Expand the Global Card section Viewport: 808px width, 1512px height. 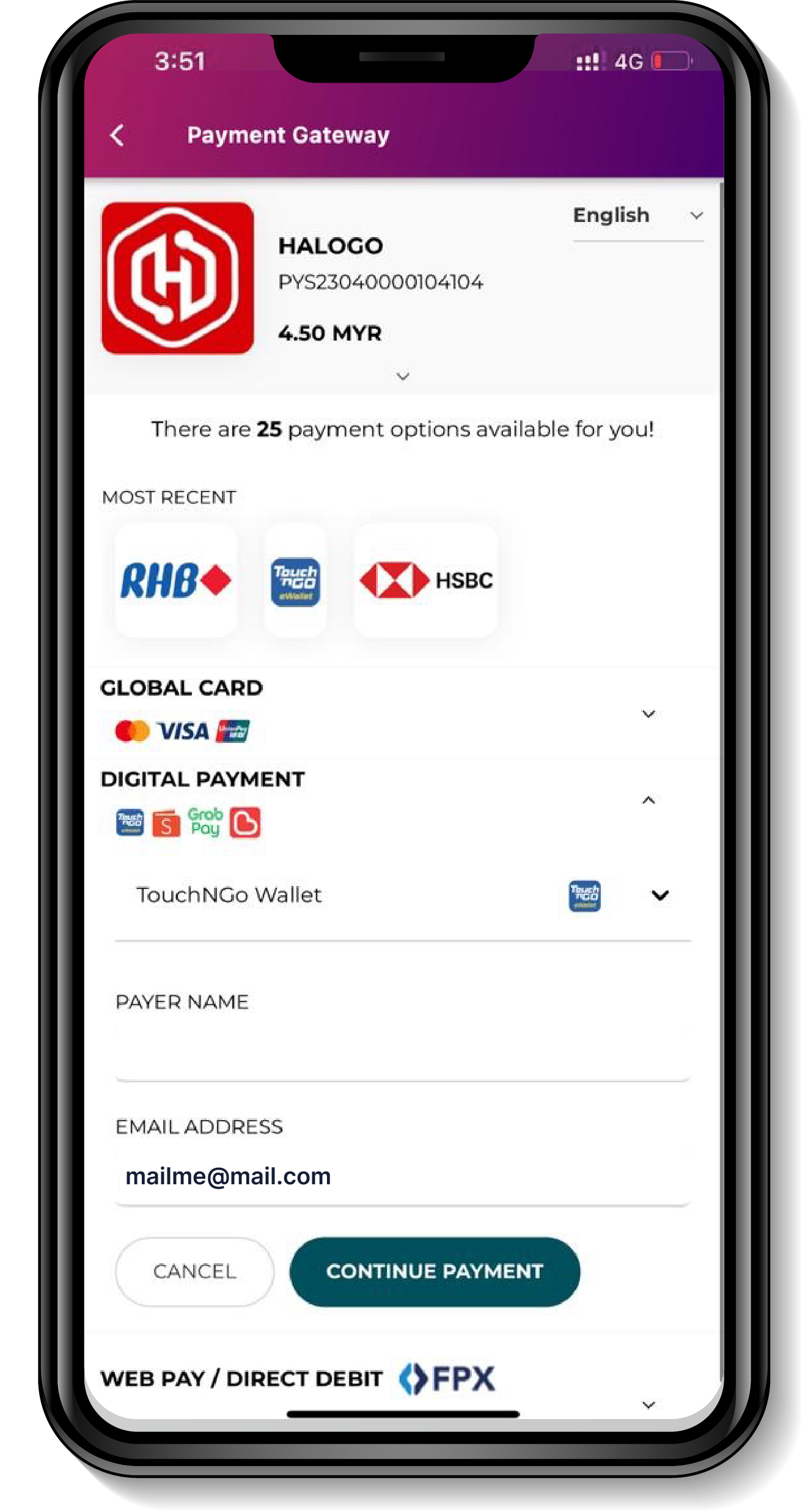click(648, 714)
